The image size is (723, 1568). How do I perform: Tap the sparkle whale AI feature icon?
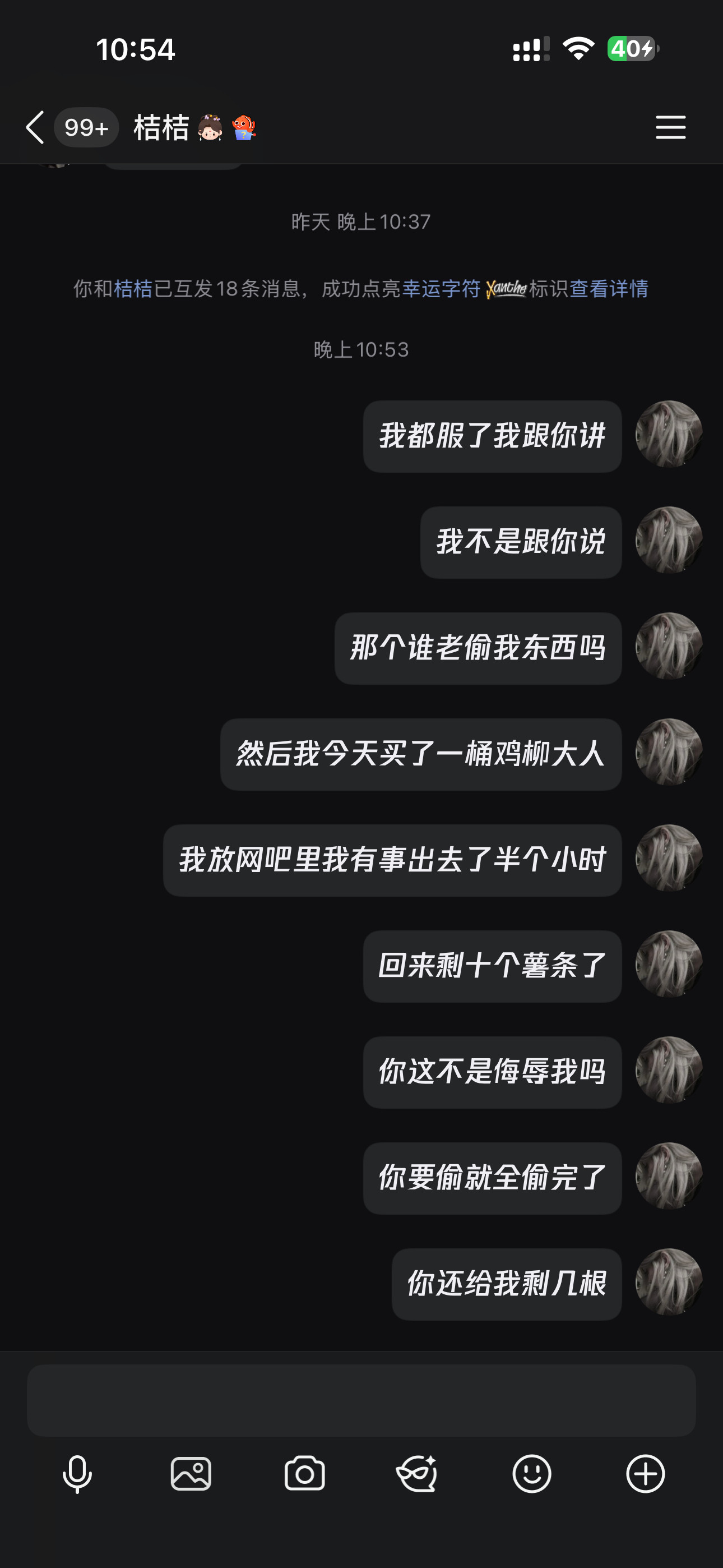[419, 1474]
